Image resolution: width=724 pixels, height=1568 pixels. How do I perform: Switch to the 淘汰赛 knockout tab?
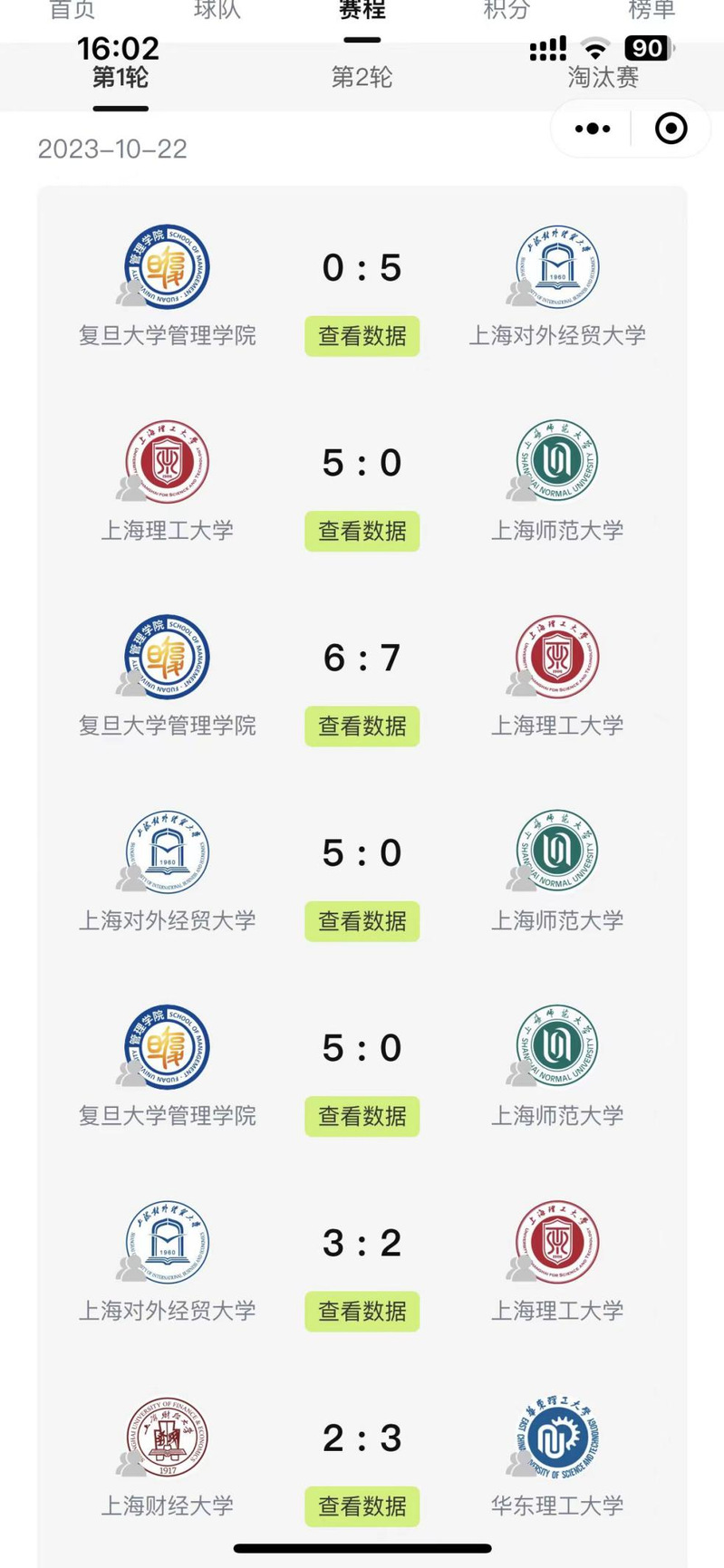click(x=603, y=77)
